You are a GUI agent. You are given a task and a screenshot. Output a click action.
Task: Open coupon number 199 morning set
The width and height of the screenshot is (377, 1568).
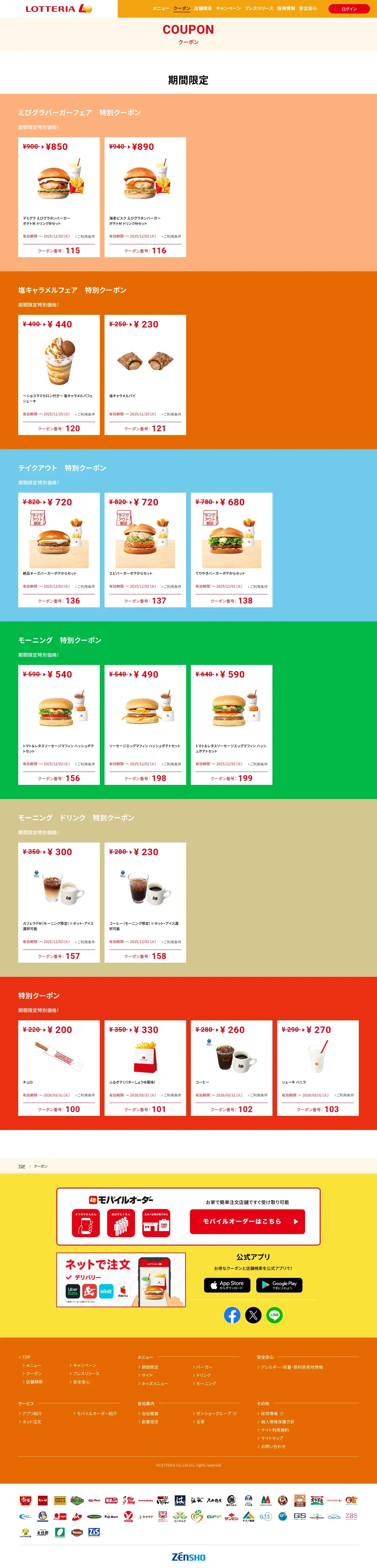[x=232, y=725]
